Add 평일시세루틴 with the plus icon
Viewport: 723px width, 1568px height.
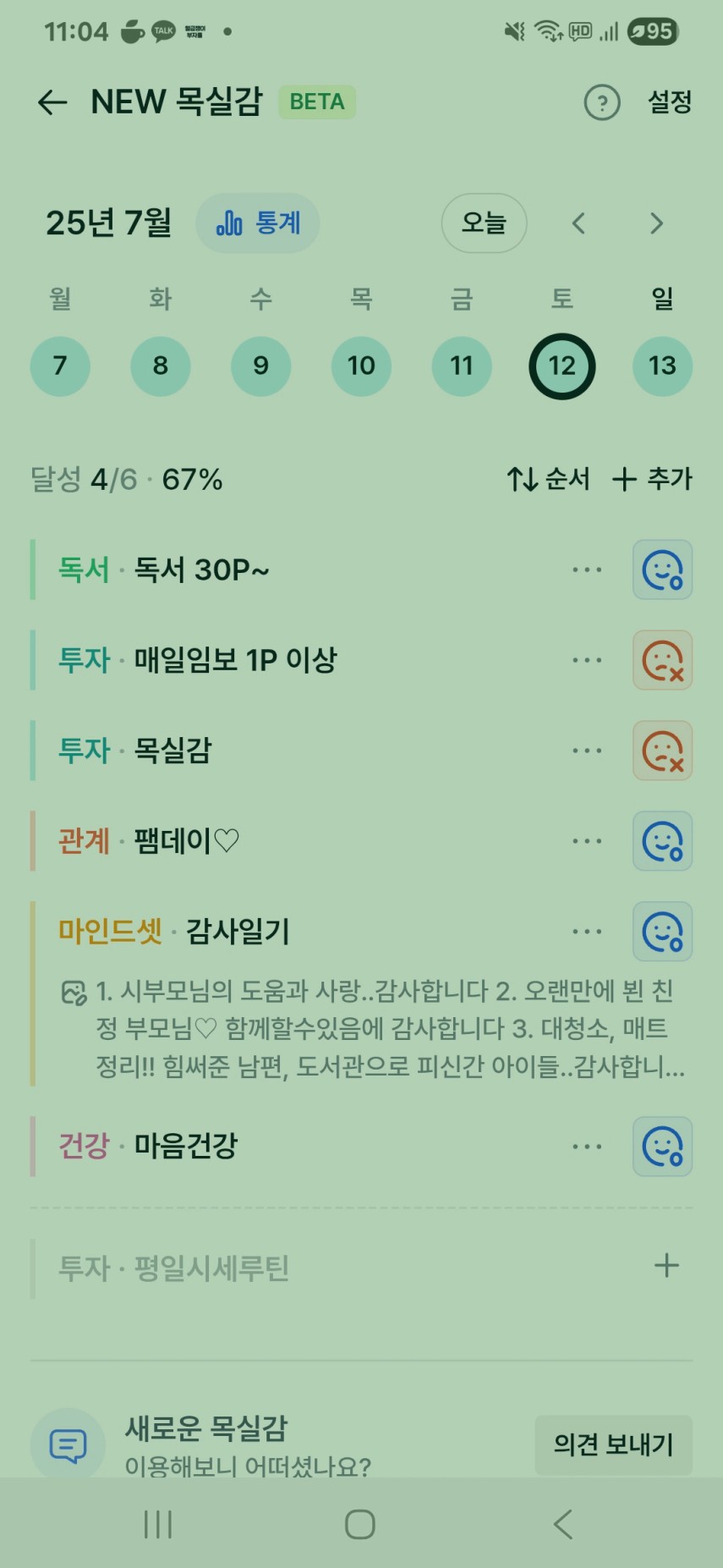pos(666,1266)
